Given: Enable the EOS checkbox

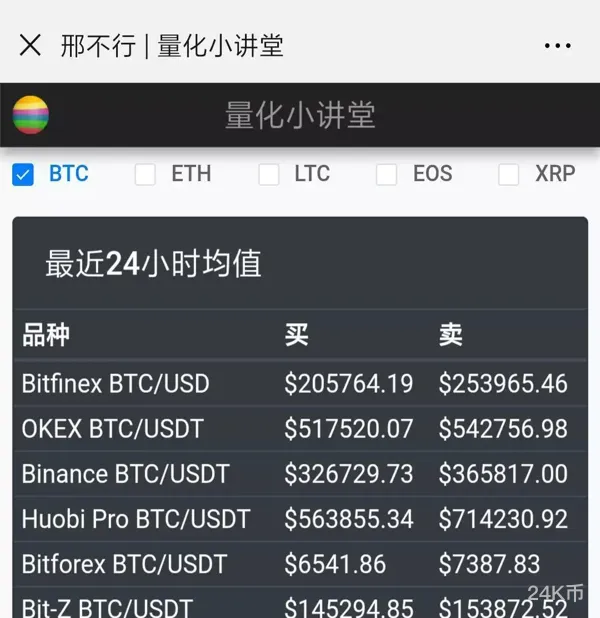Looking at the screenshot, I should point(387,175).
